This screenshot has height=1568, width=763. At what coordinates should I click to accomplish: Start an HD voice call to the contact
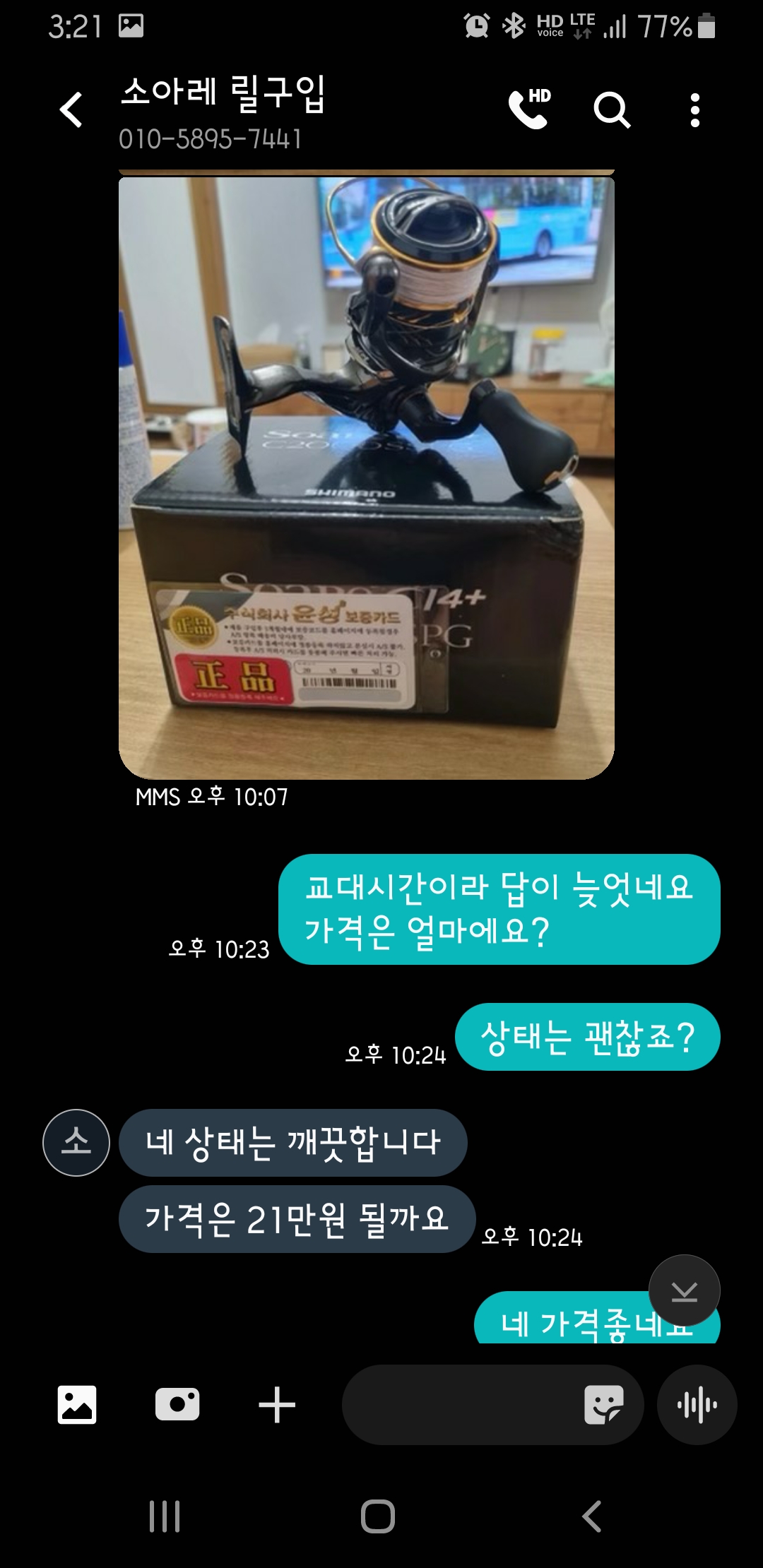point(529,109)
